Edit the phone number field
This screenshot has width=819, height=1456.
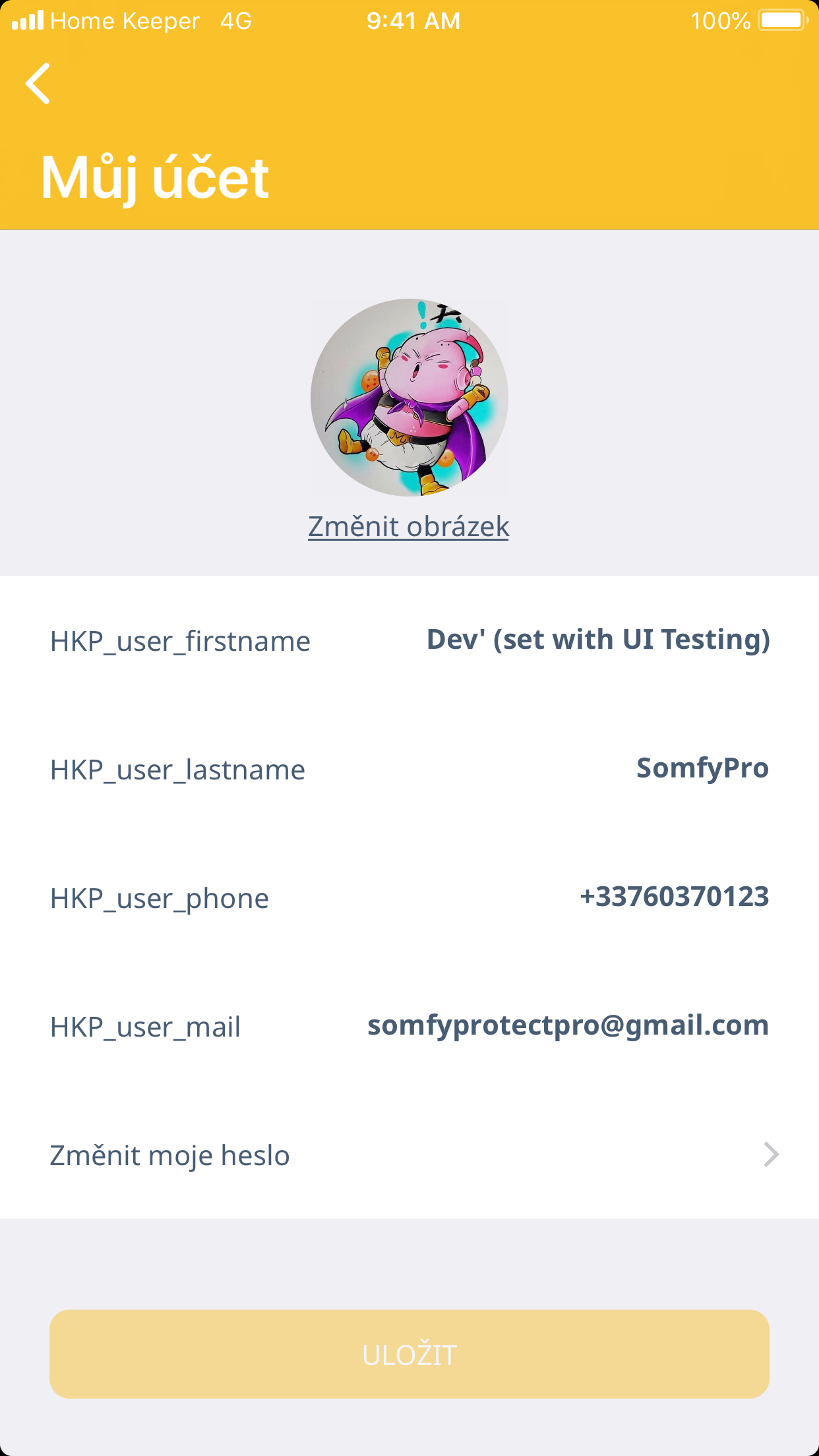(673, 897)
